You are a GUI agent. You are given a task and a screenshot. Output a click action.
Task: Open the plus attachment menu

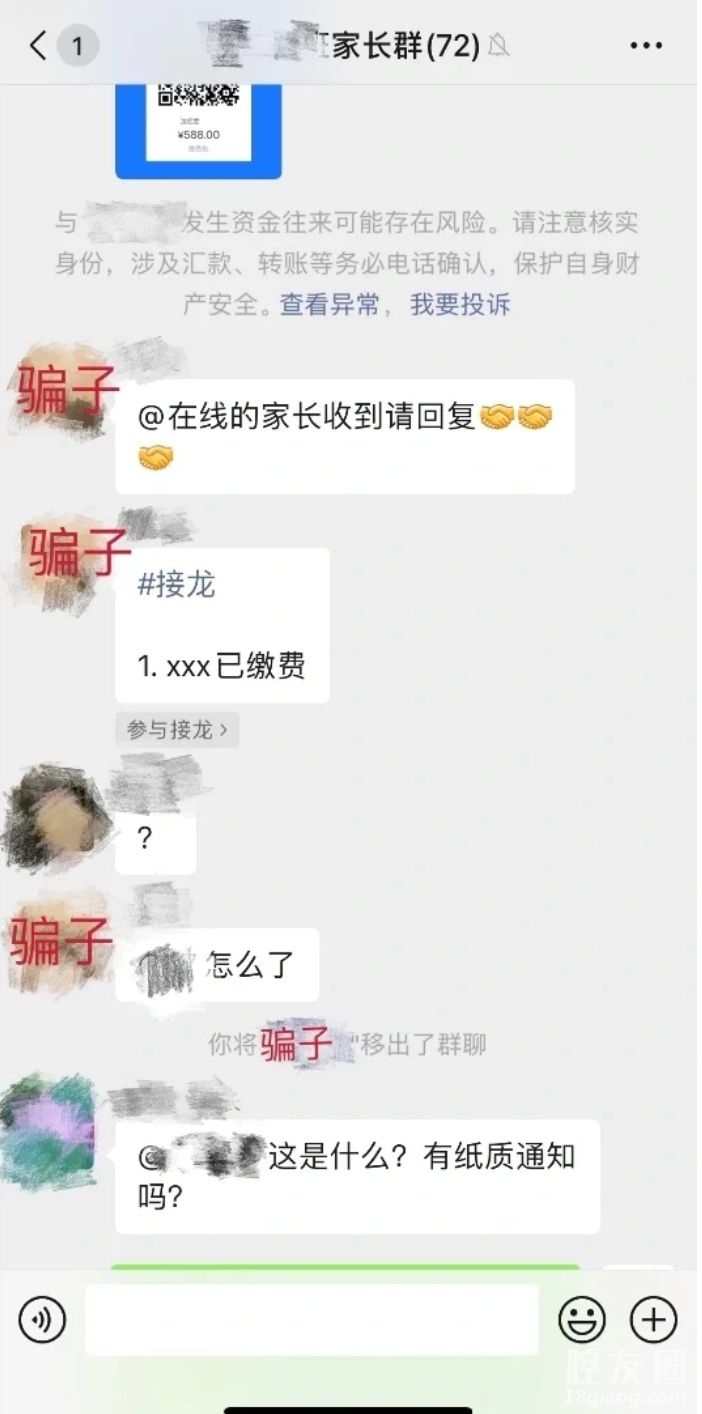(653, 1320)
